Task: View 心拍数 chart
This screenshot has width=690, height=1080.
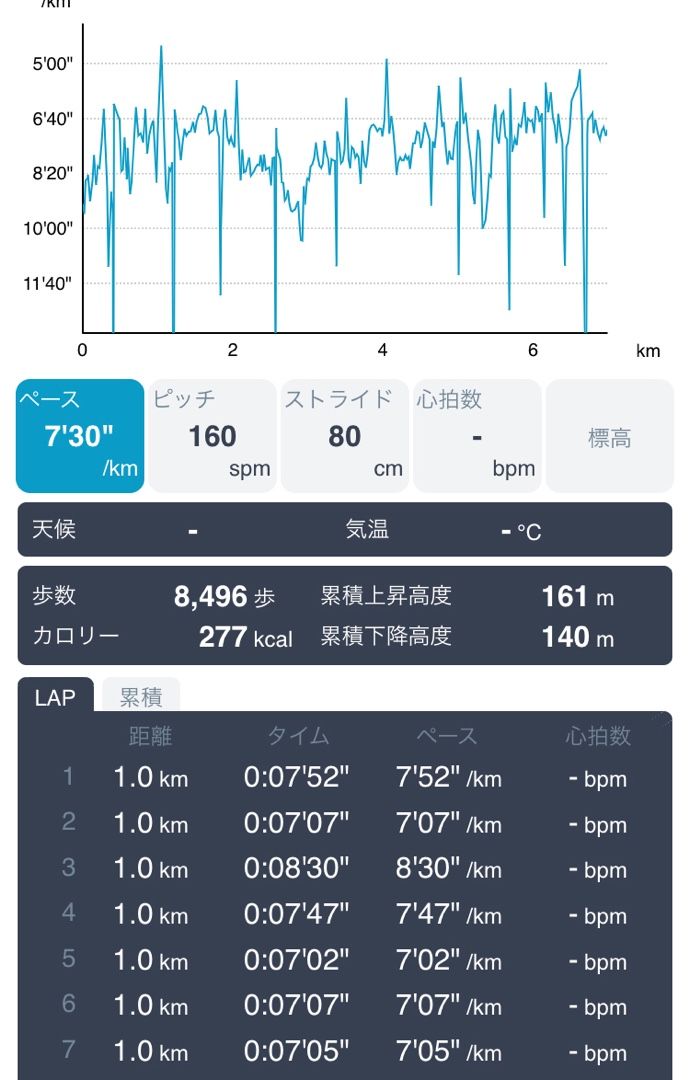Action: [x=476, y=436]
